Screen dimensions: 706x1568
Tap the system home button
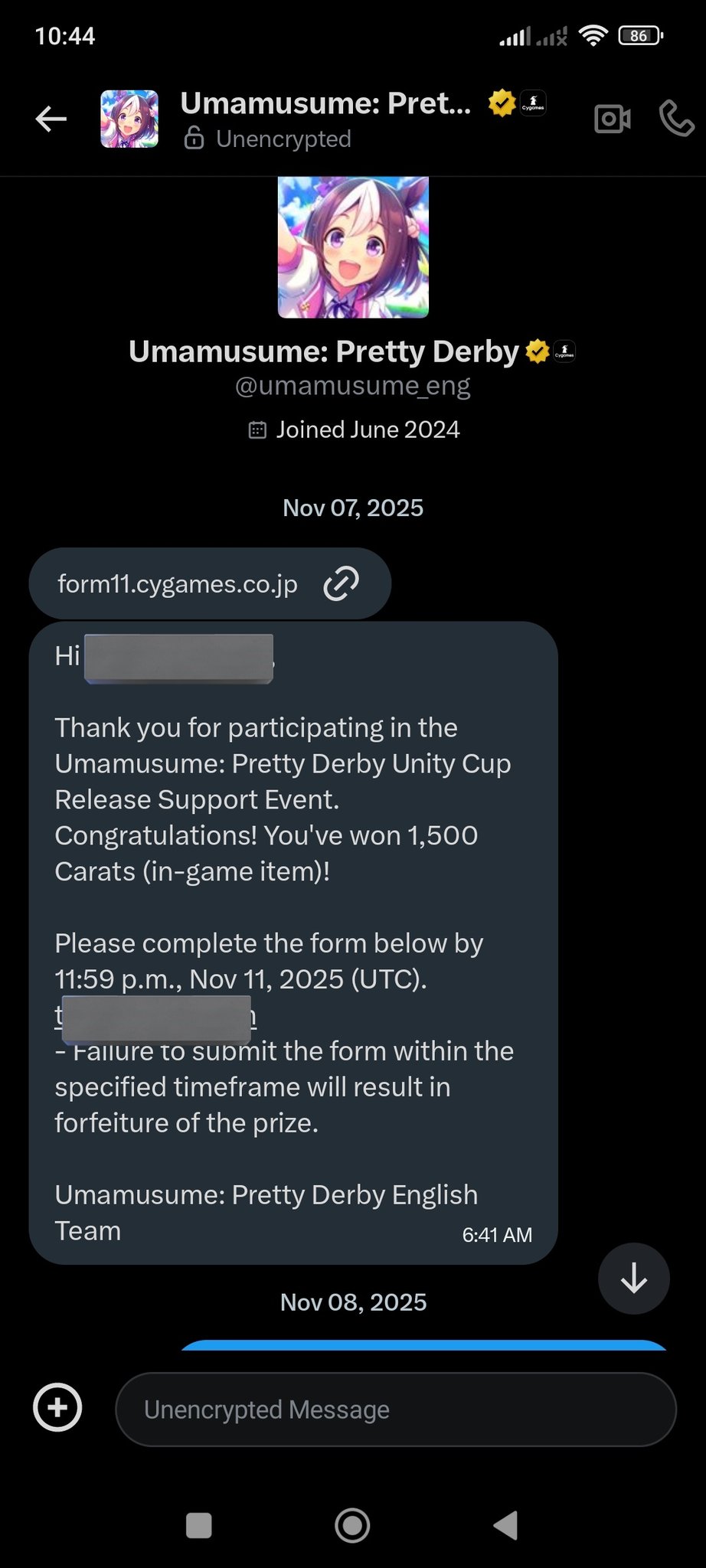[352, 1525]
